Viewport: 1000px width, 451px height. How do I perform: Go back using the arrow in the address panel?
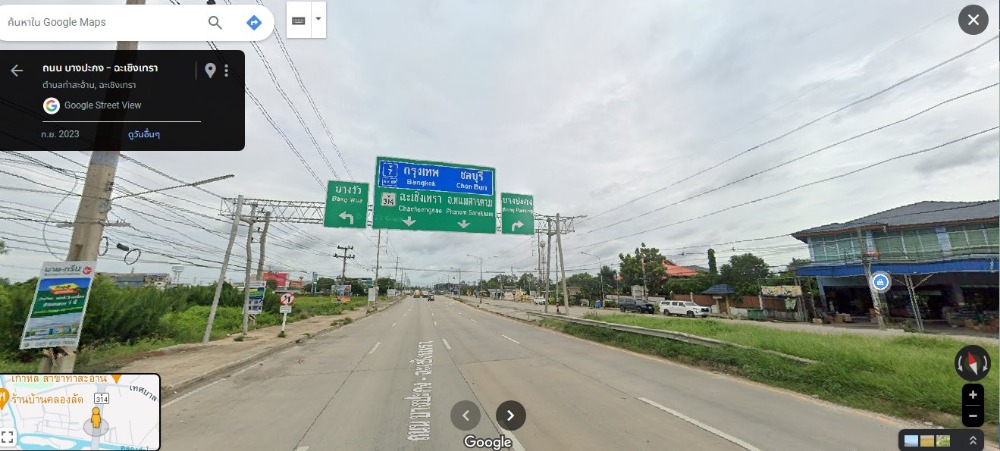coord(17,70)
